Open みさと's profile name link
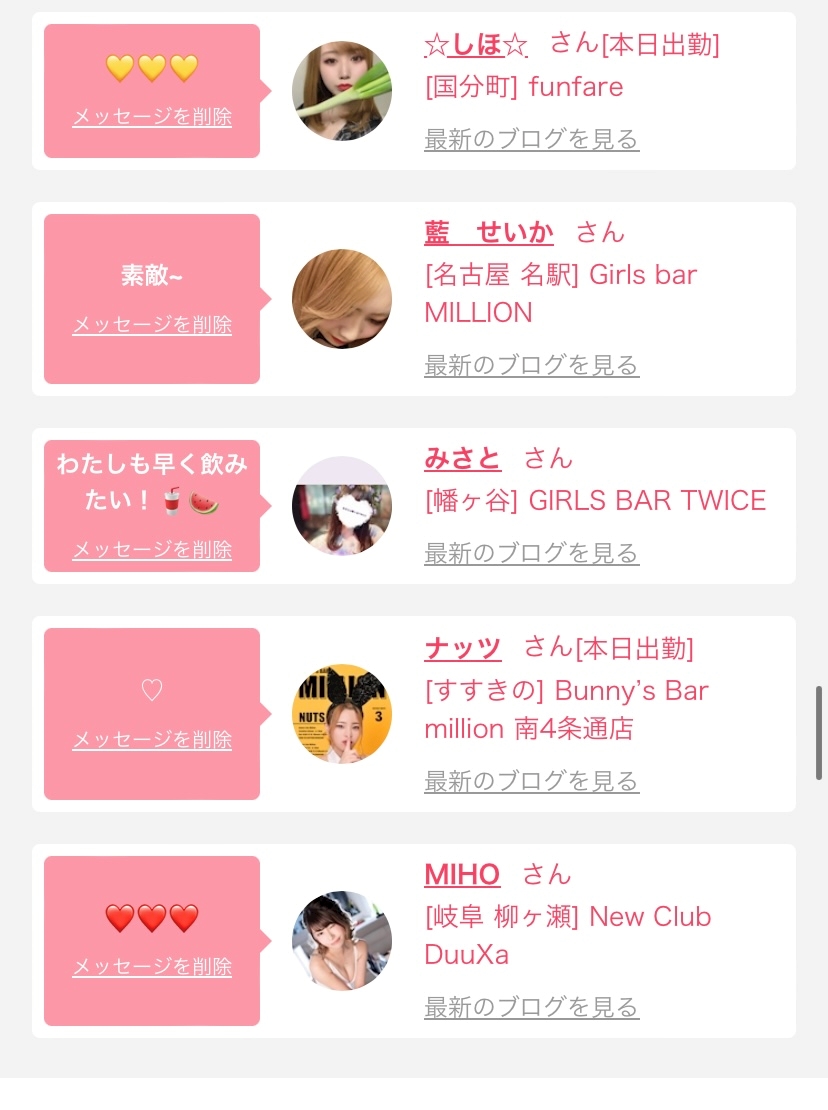 point(462,459)
